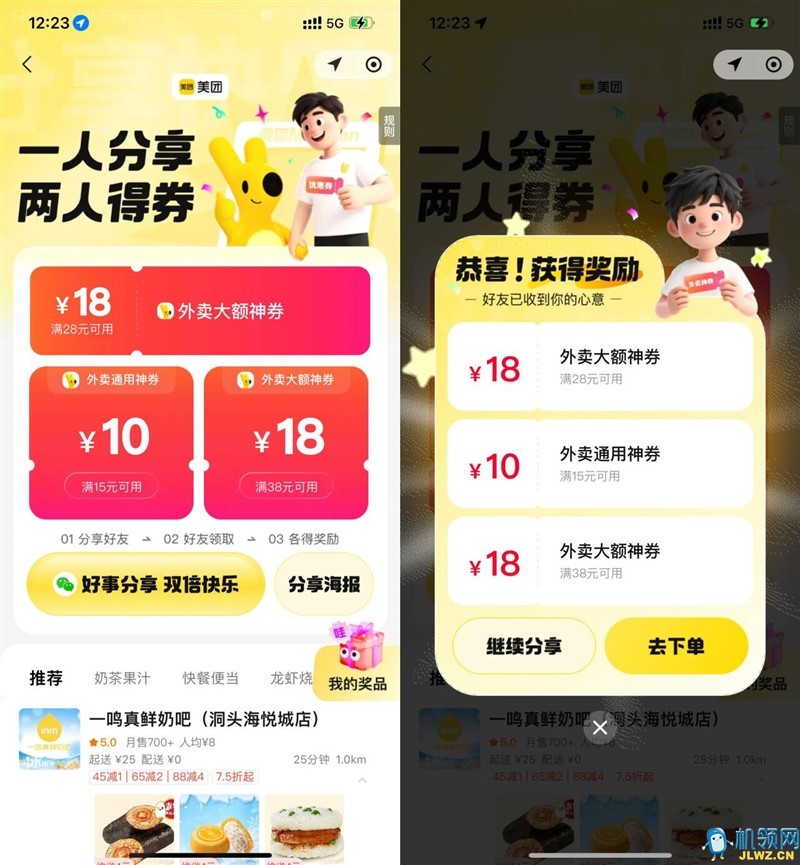
Task: Switch to the 奶茶果汁 category tab
Action: pyautogui.click(x=122, y=678)
